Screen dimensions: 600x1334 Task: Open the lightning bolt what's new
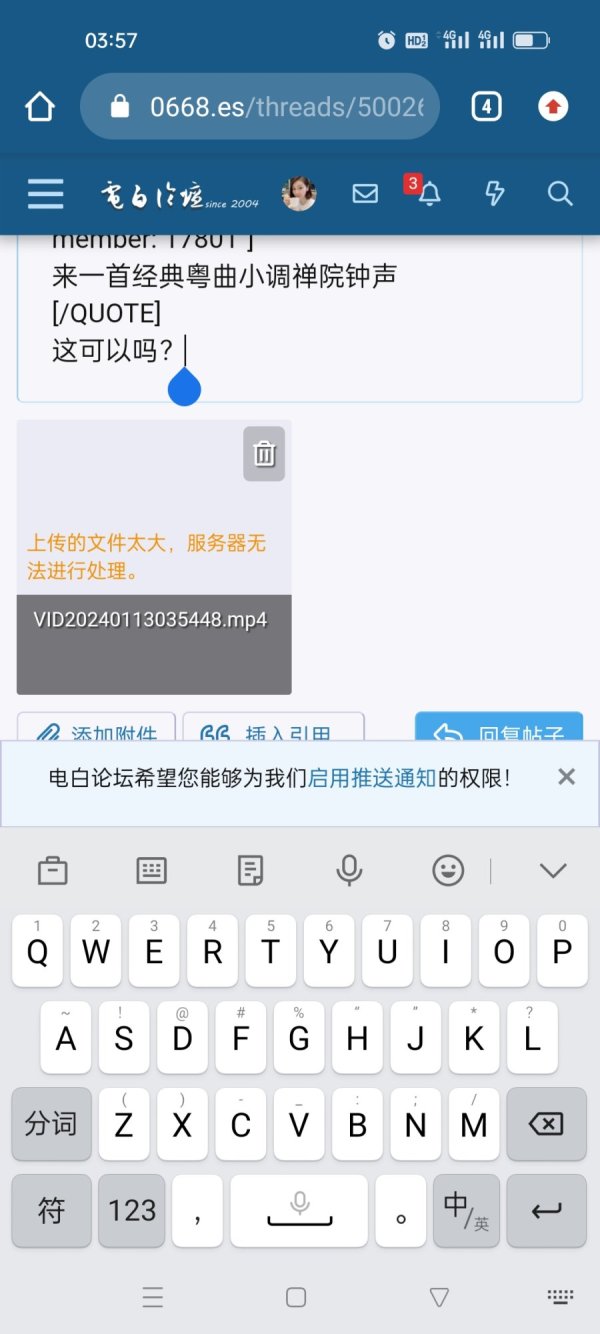point(494,193)
